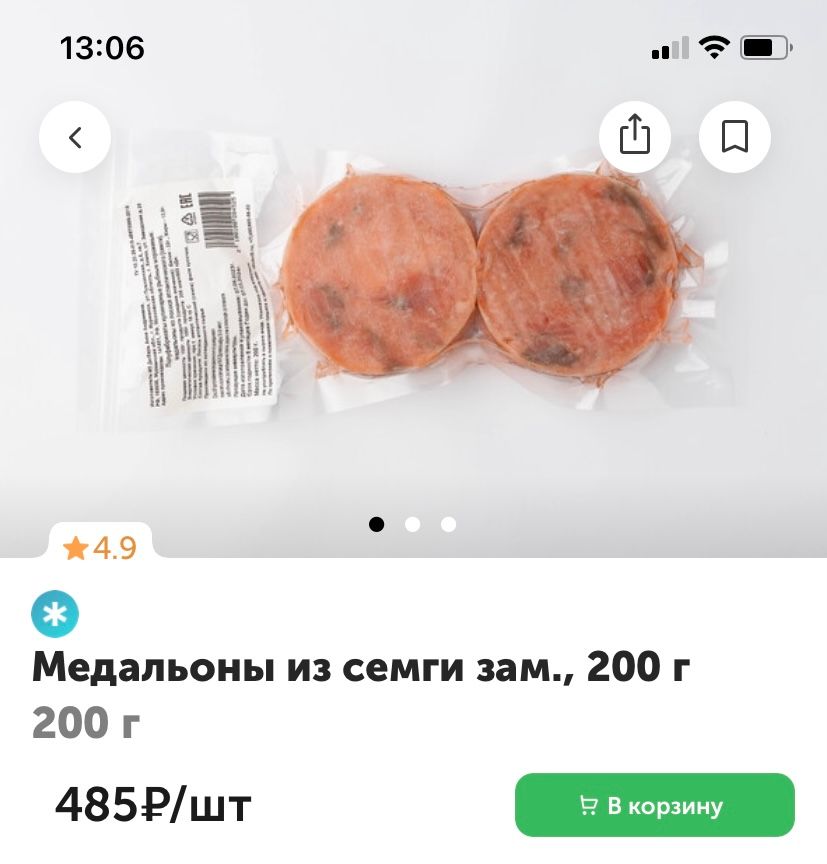Tap the cellular signal bars indicator
The height and width of the screenshot is (864, 827).
pyautogui.click(x=668, y=47)
